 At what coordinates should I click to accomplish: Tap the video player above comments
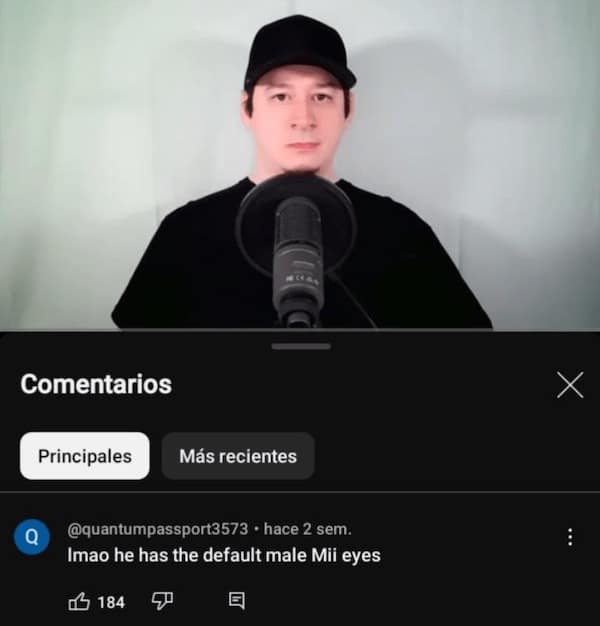[x=300, y=165]
